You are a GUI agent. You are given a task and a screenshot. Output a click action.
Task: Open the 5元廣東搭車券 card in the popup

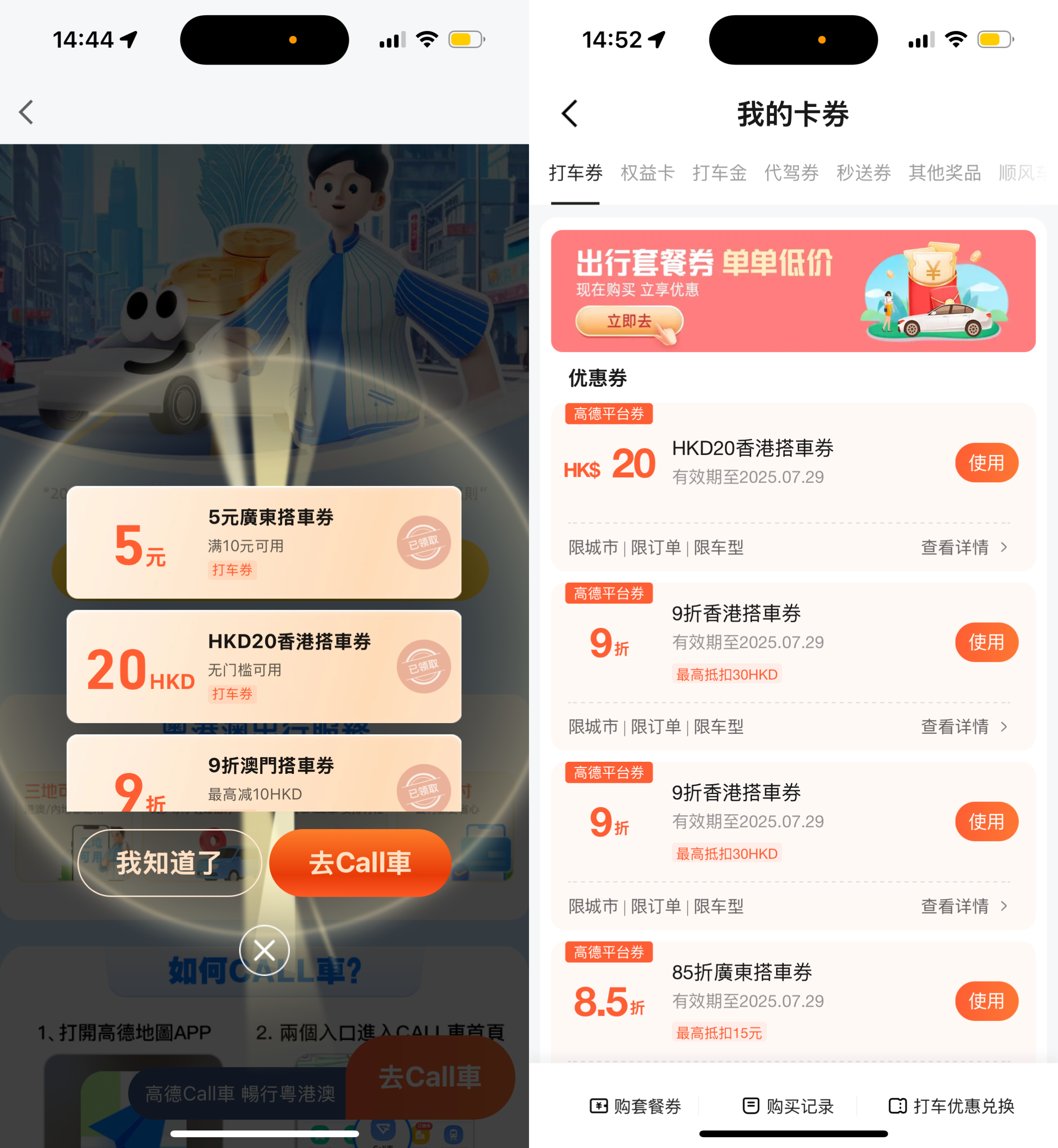coord(264,542)
